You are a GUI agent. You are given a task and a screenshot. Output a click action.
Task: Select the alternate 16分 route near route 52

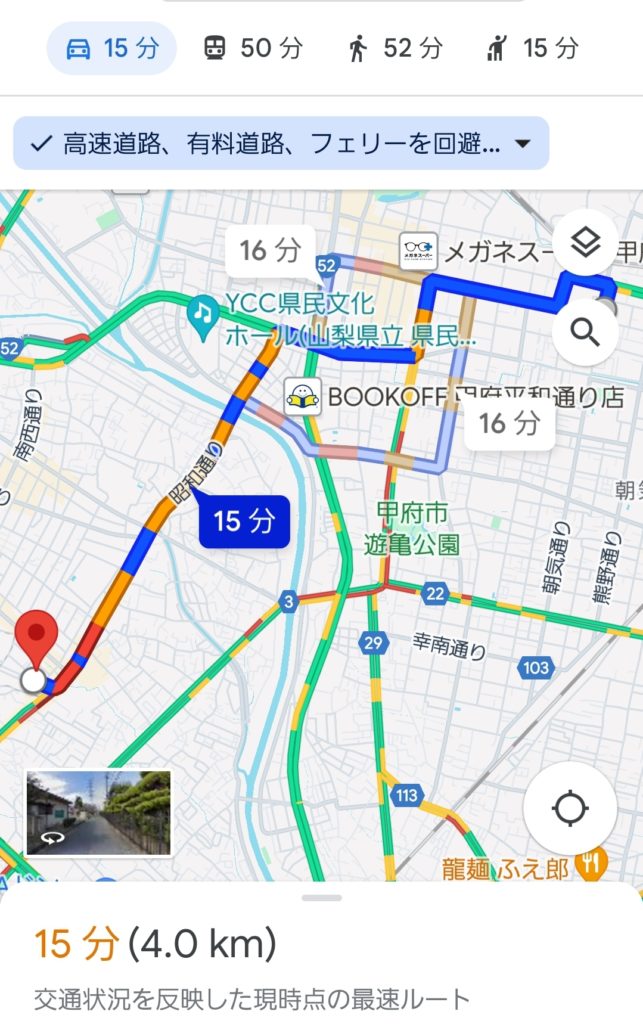(x=269, y=250)
